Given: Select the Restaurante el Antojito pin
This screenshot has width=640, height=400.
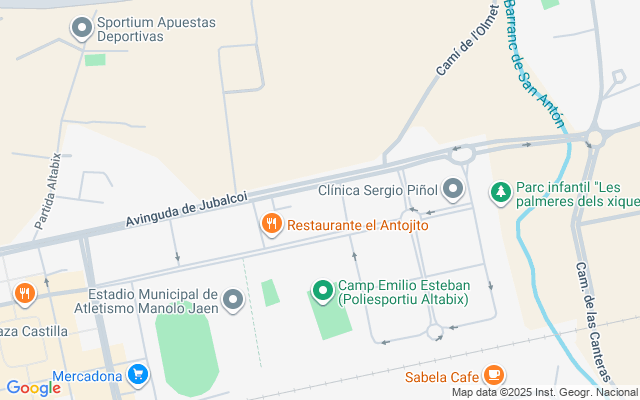Looking at the screenshot, I should click(x=271, y=225).
